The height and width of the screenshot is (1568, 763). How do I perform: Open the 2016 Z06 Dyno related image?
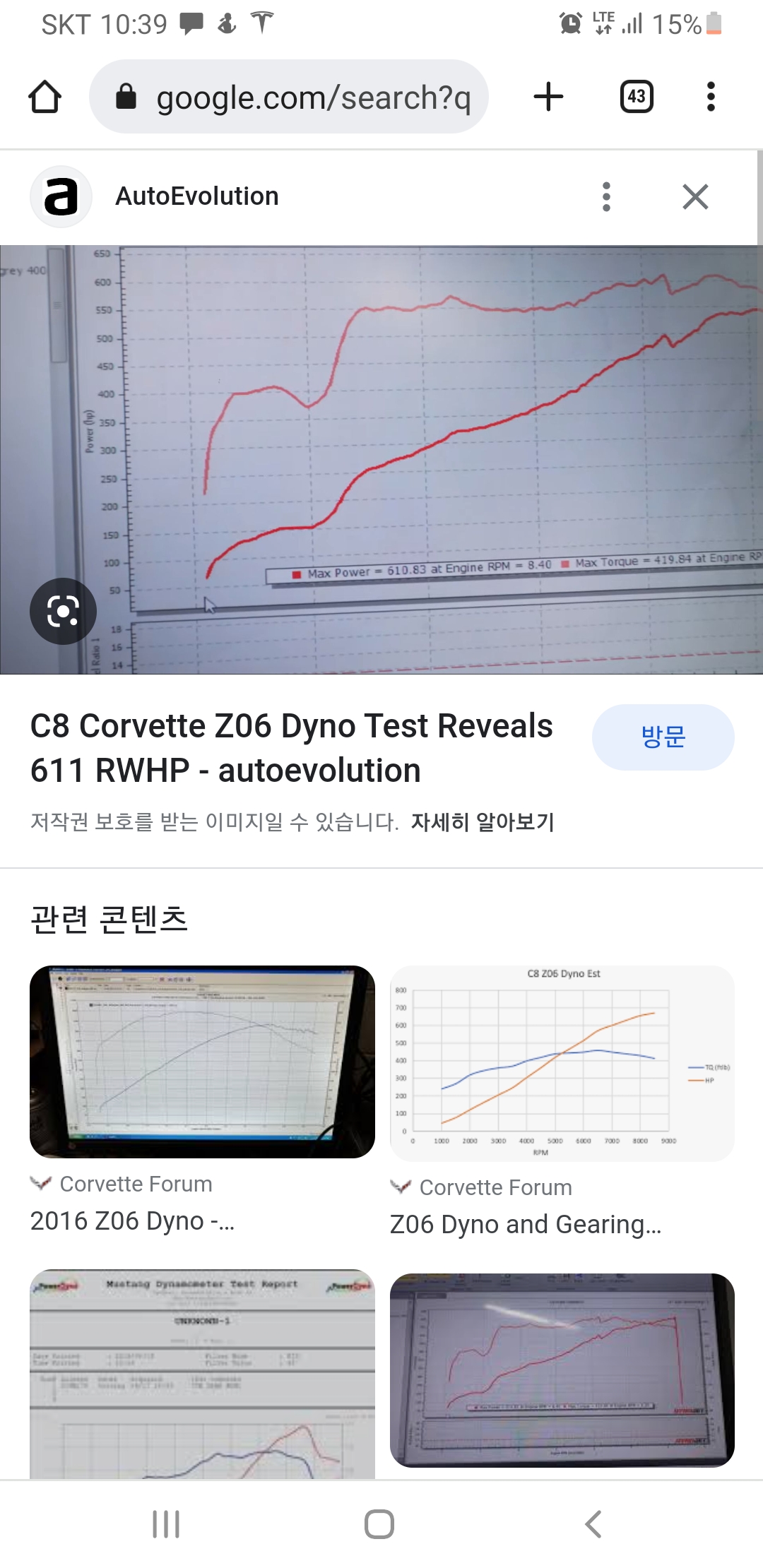pos(202,1062)
